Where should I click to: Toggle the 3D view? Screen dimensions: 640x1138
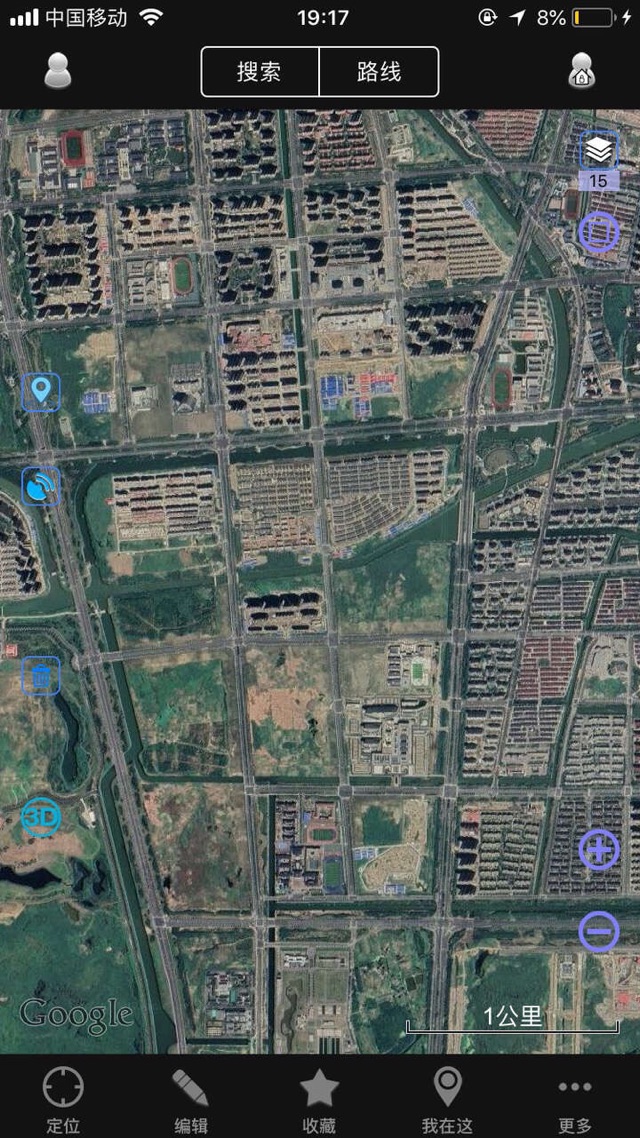[41, 818]
